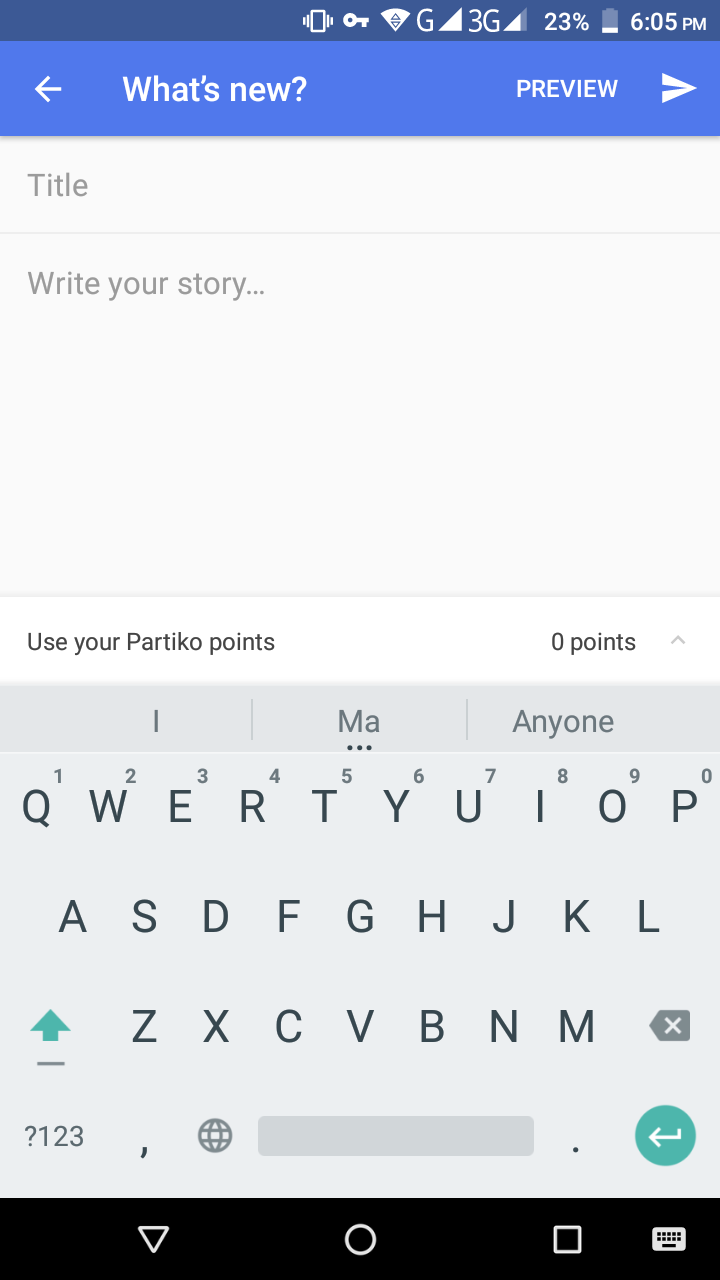Tap the PREVIEW button
Viewport: 720px width, 1280px height.
[566, 89]
